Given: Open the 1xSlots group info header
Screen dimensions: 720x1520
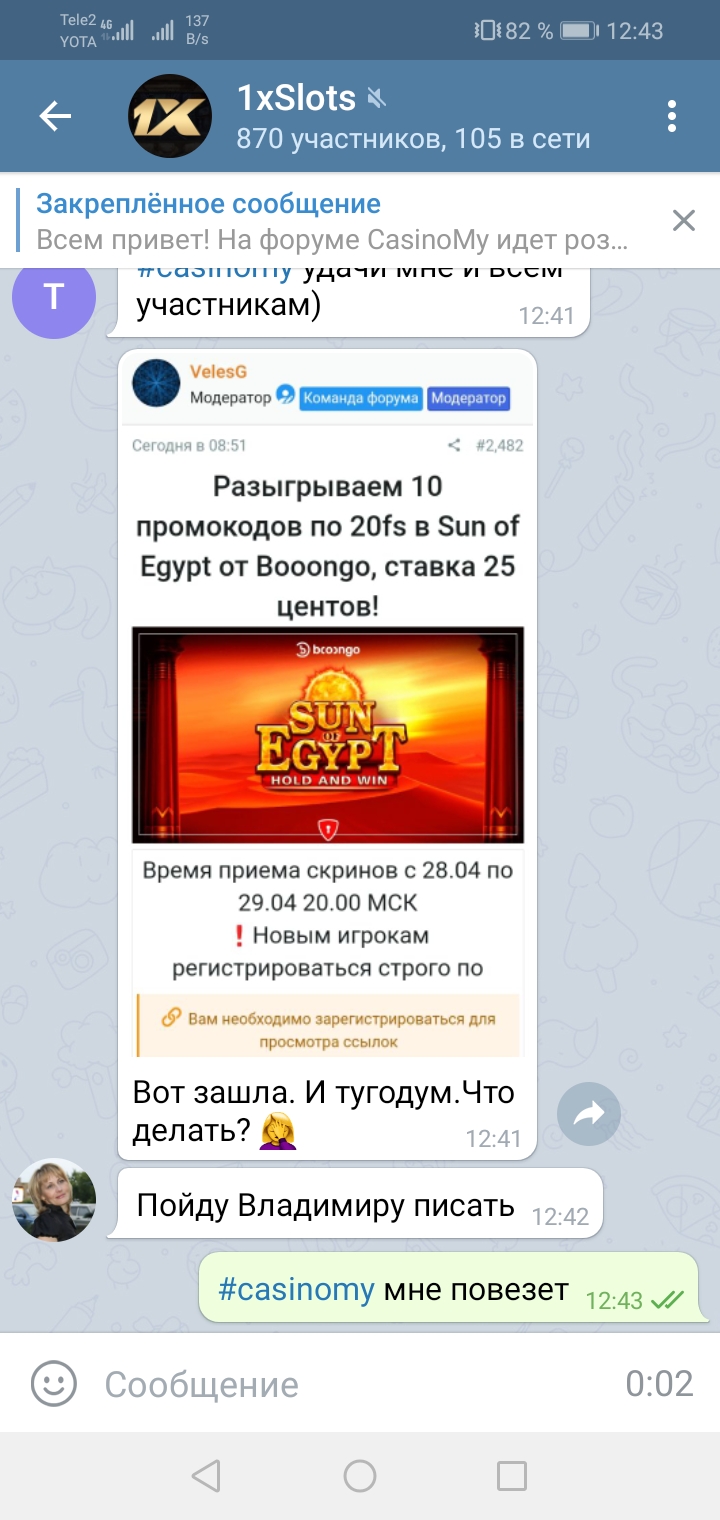Looking at the screenshot, I should click(x=400, y=117).
